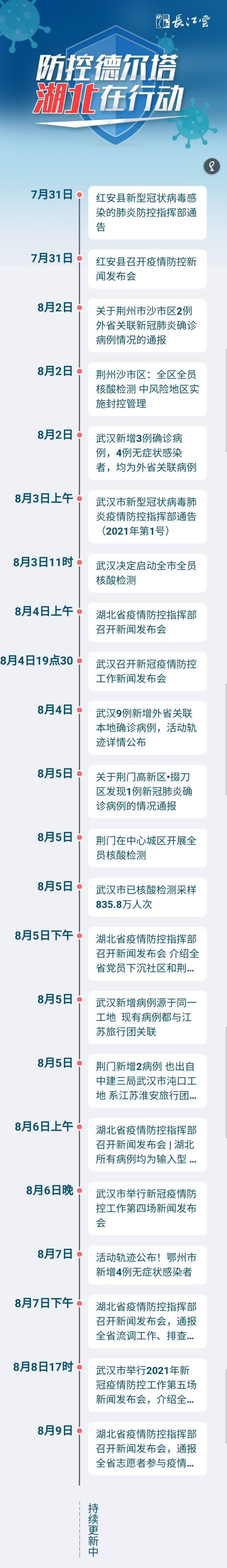Open 荆门在中心城区开展全员核酸检测 card
This screenshot has height=1568, width=227.
pos(147,847)
